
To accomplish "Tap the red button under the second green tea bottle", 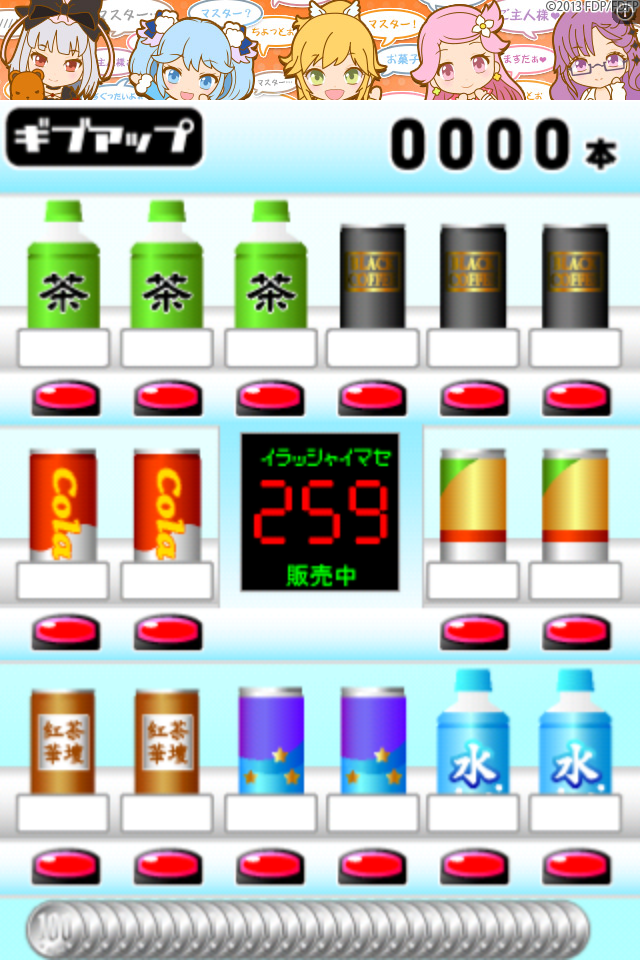I will pyautogui.click(x=168, y=397).
